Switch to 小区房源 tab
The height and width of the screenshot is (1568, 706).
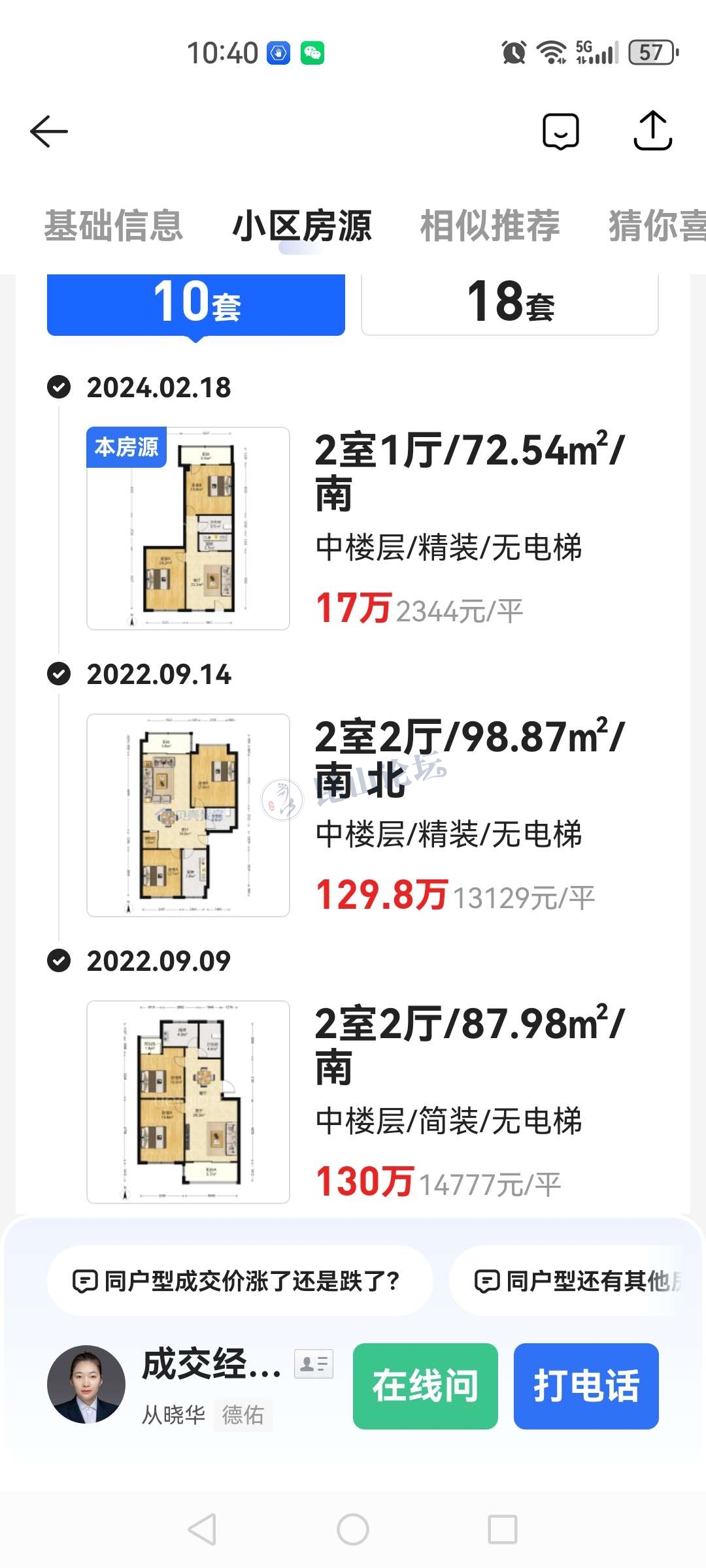click(302, 226)
